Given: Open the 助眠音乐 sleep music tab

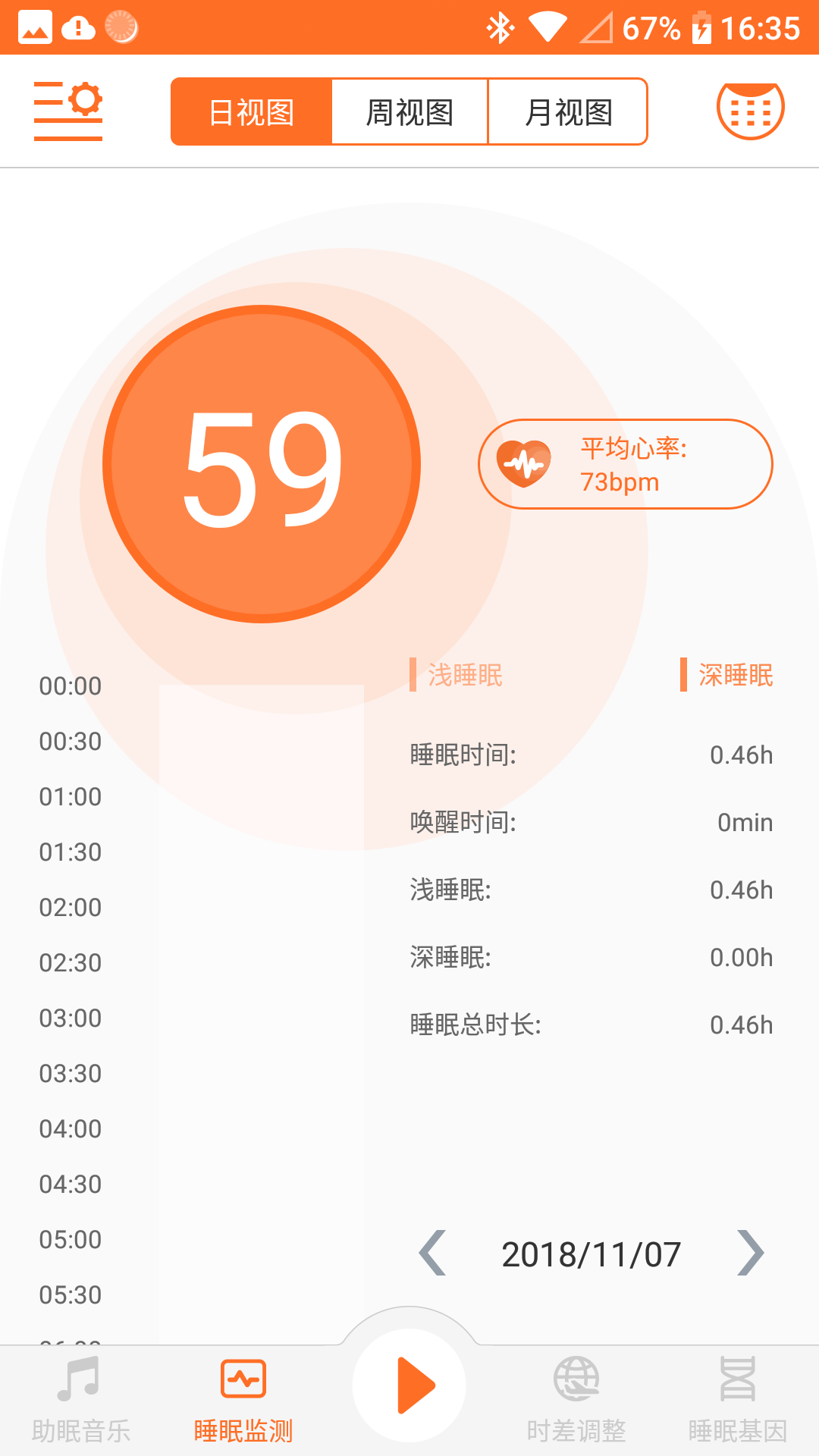Looking at the screenshot, I should pyautogui.click(x=80, y=1400).
